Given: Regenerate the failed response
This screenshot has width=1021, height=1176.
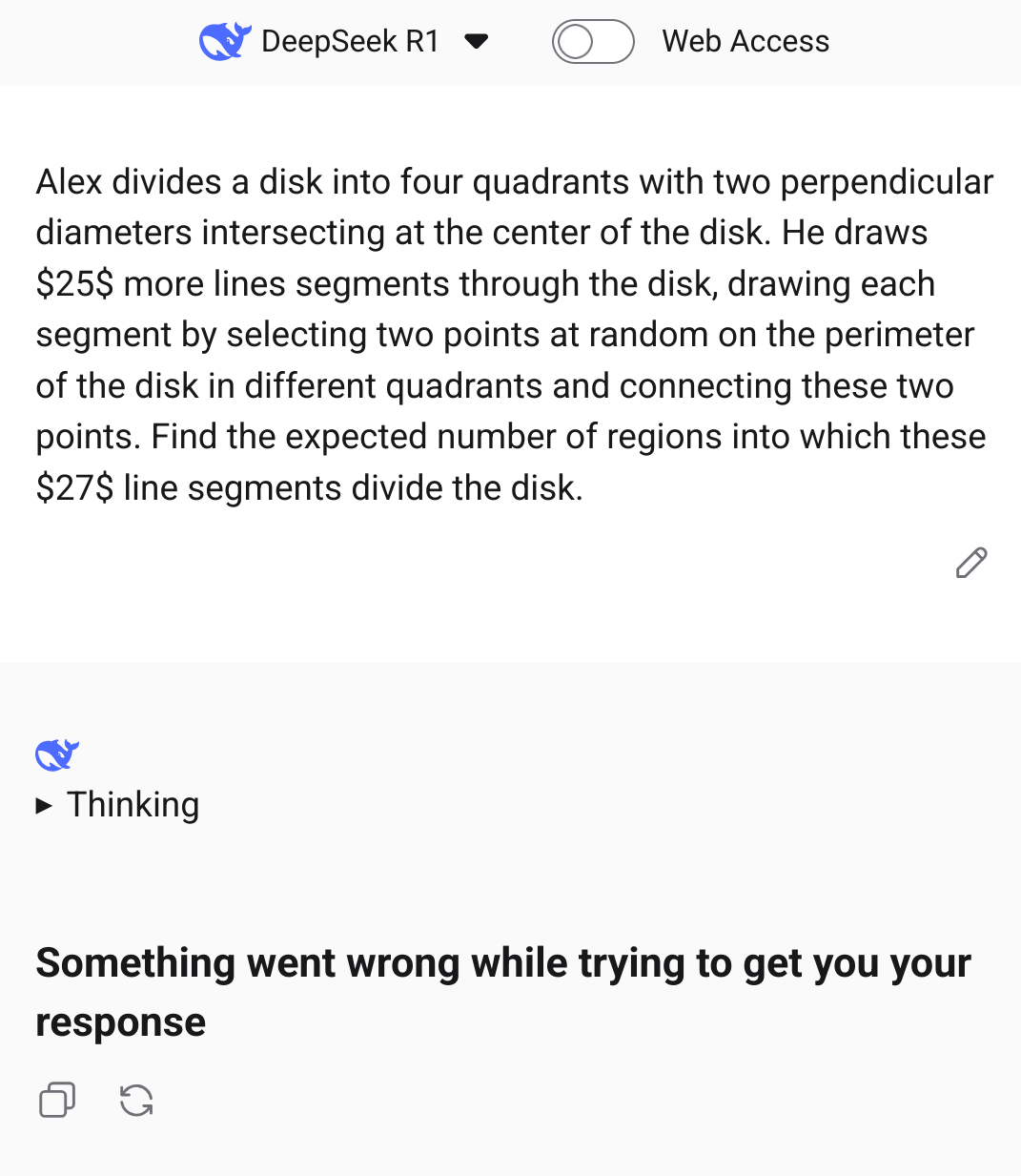Looking at the screenshot, I should pyautogui.click(x=136, y=1100).
